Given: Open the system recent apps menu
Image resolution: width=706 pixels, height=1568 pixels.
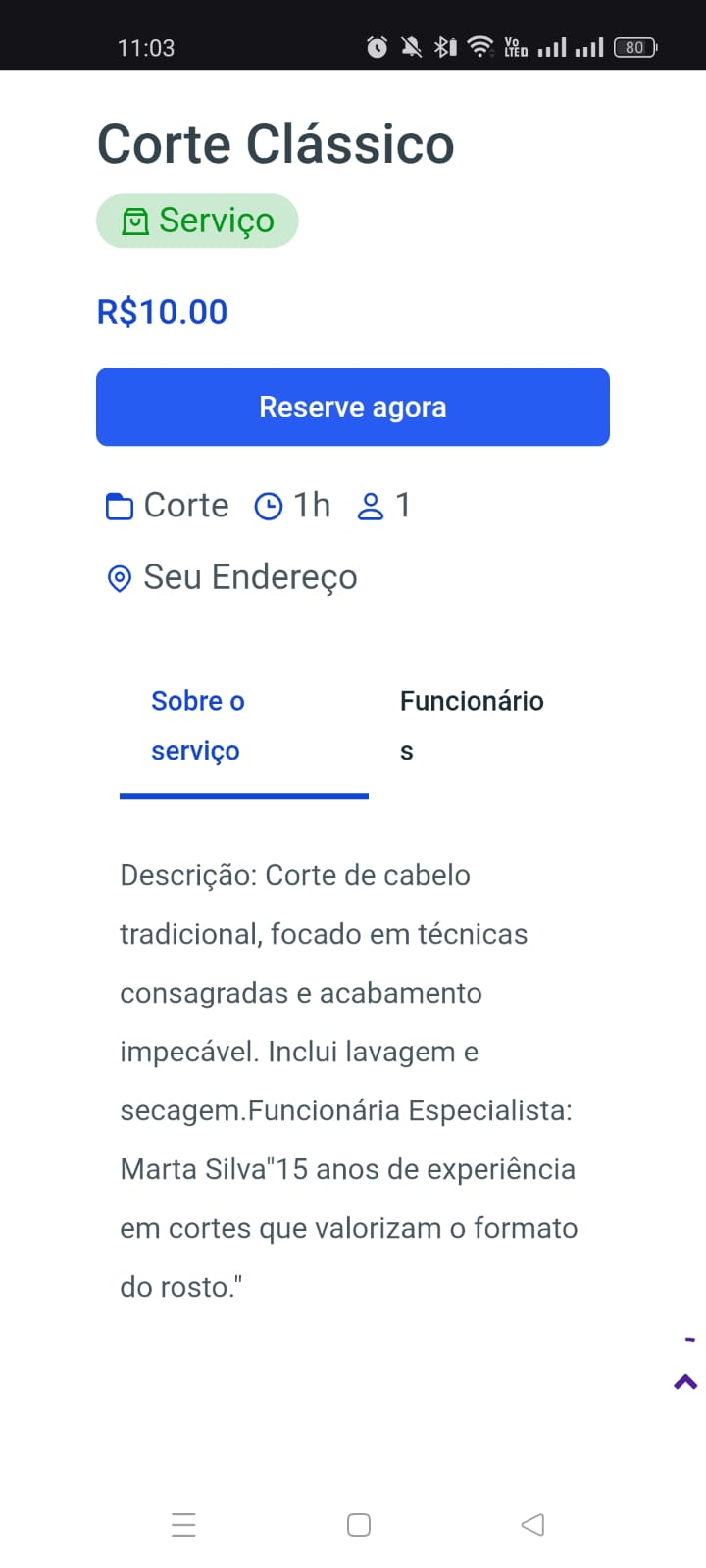Looking at the screenshot, I should 183,1525.
